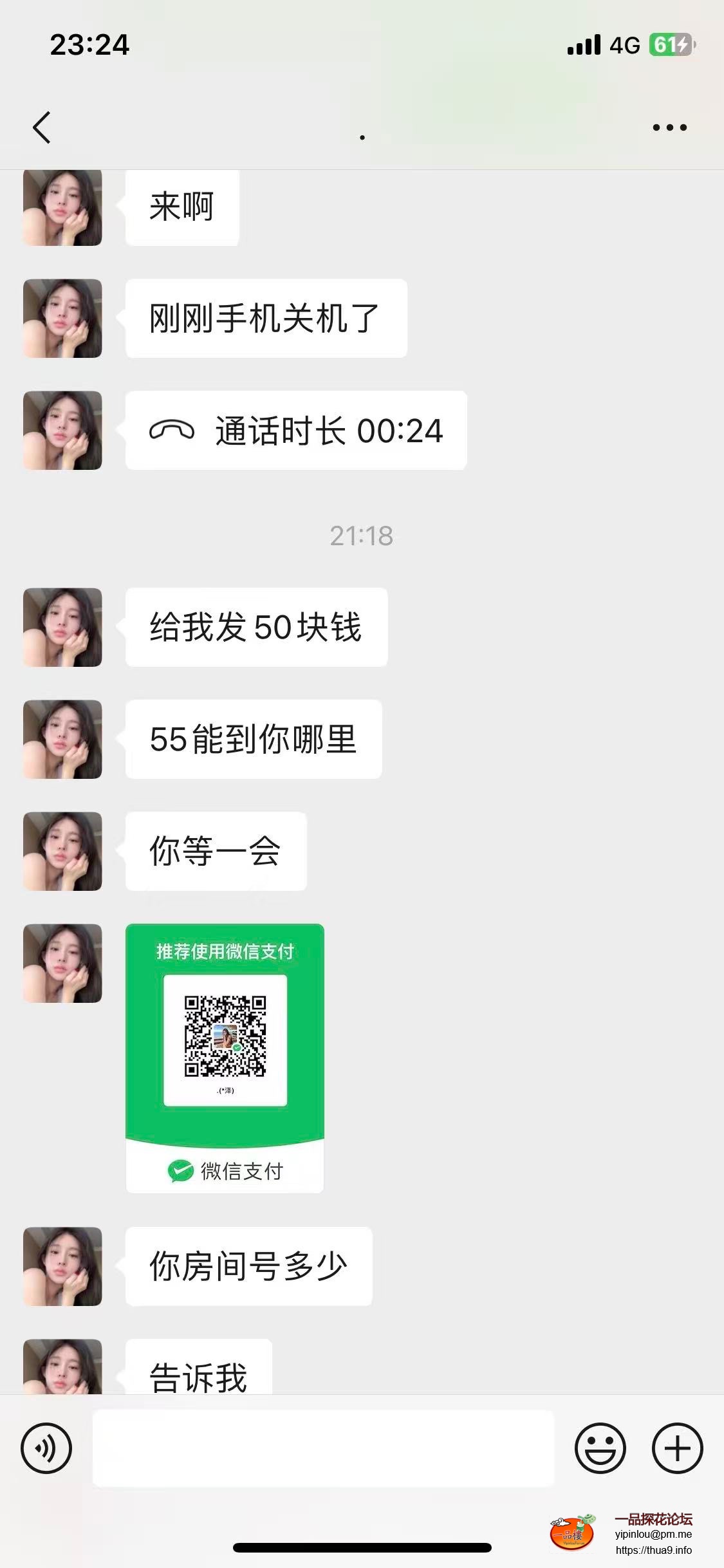Go back to the chat list
The image size is (724, 1568).
pos(42,127)
